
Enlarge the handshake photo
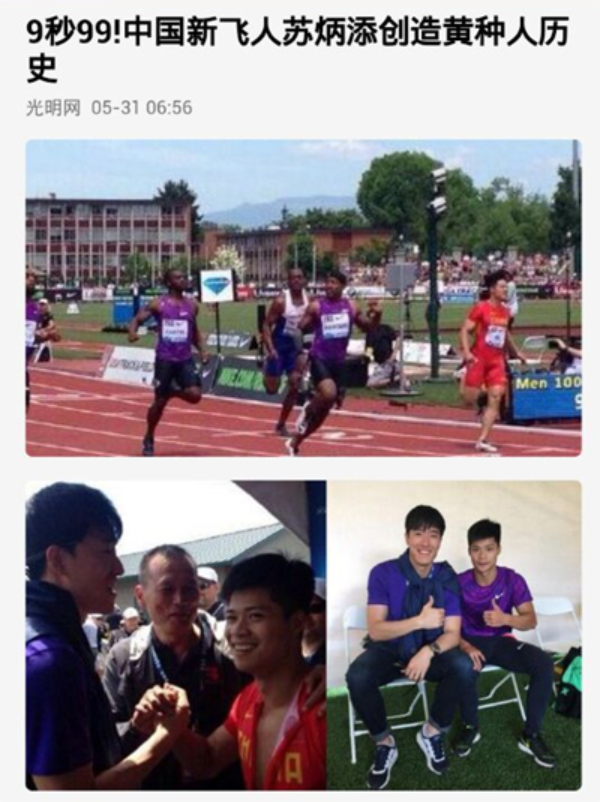coord(175,635)
